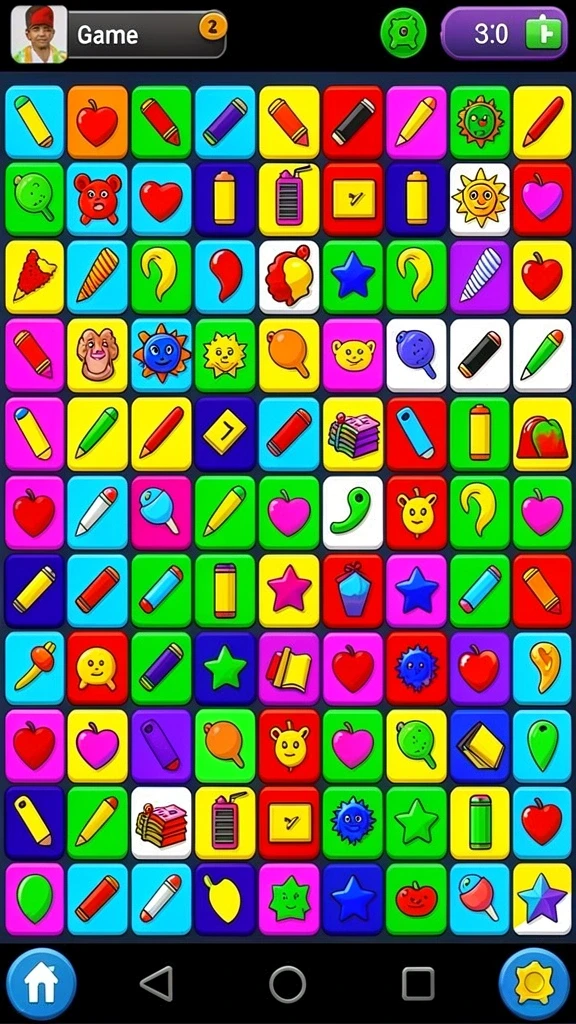Tap the blue sun on cyan tile
This screenshot has width=576, height=1024.
pos(161,355)
